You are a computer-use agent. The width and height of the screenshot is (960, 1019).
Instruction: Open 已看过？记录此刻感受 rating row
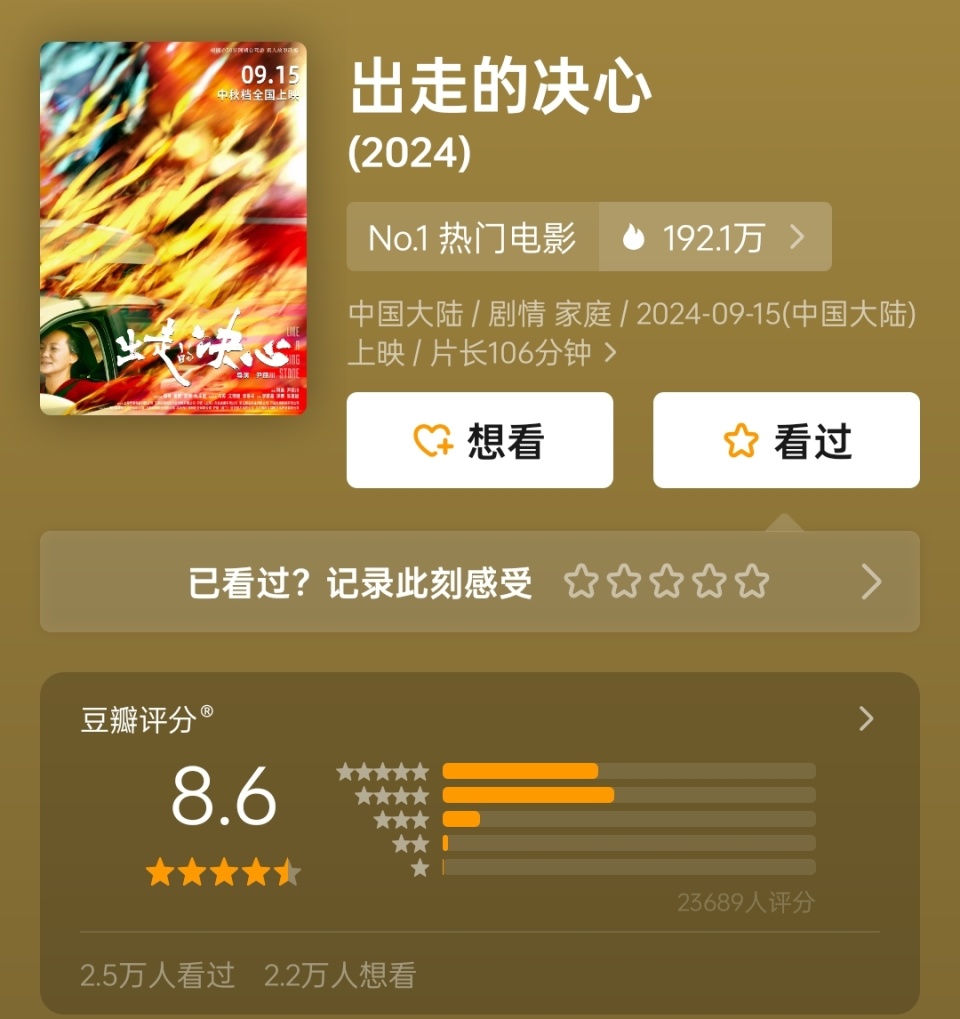tap(479, 581)
